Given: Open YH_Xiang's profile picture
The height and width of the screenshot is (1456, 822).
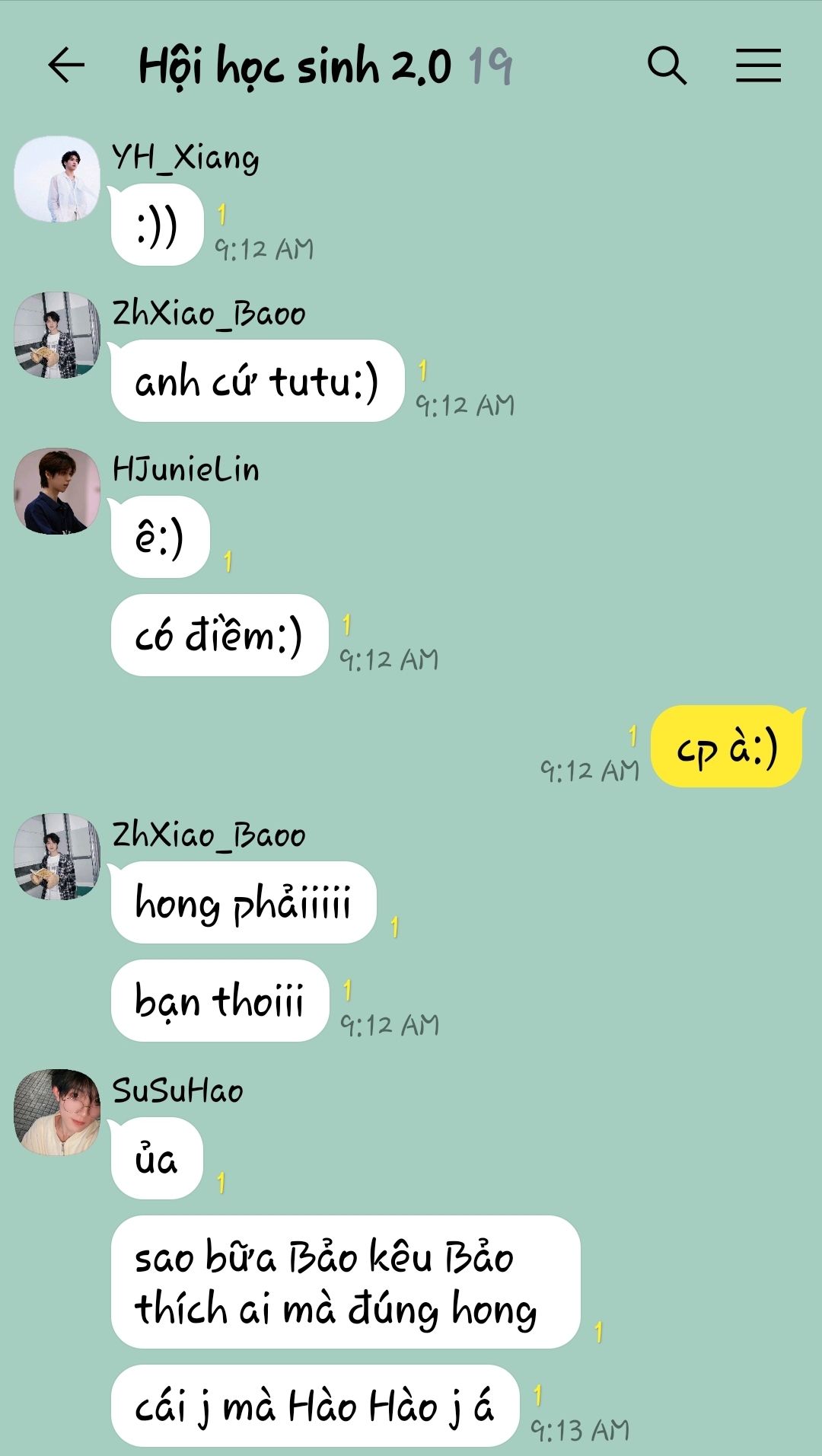Looking at the screenshot, I should click(x=57, y=179).
